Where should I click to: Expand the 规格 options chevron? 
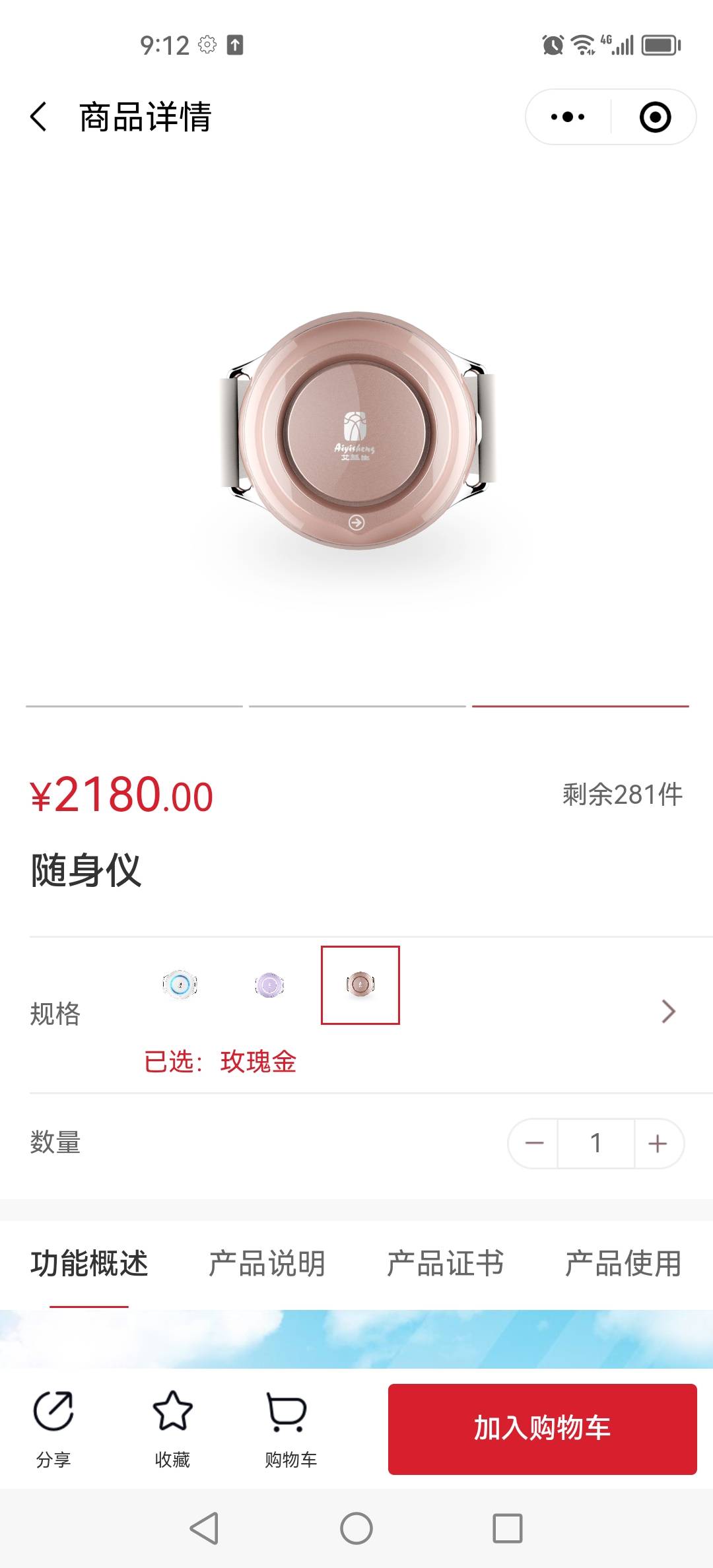(668, 1011)
